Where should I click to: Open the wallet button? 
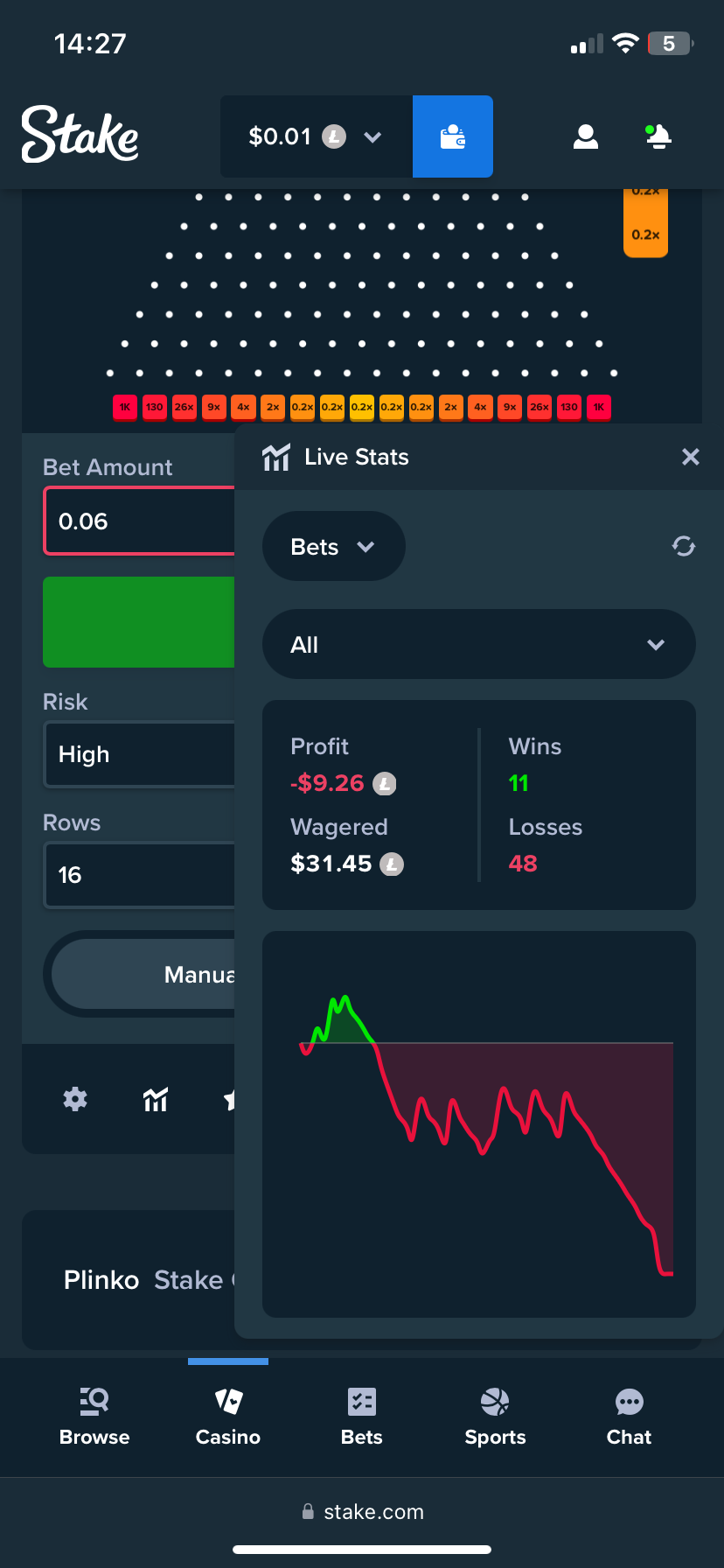(x=453, y=136)
